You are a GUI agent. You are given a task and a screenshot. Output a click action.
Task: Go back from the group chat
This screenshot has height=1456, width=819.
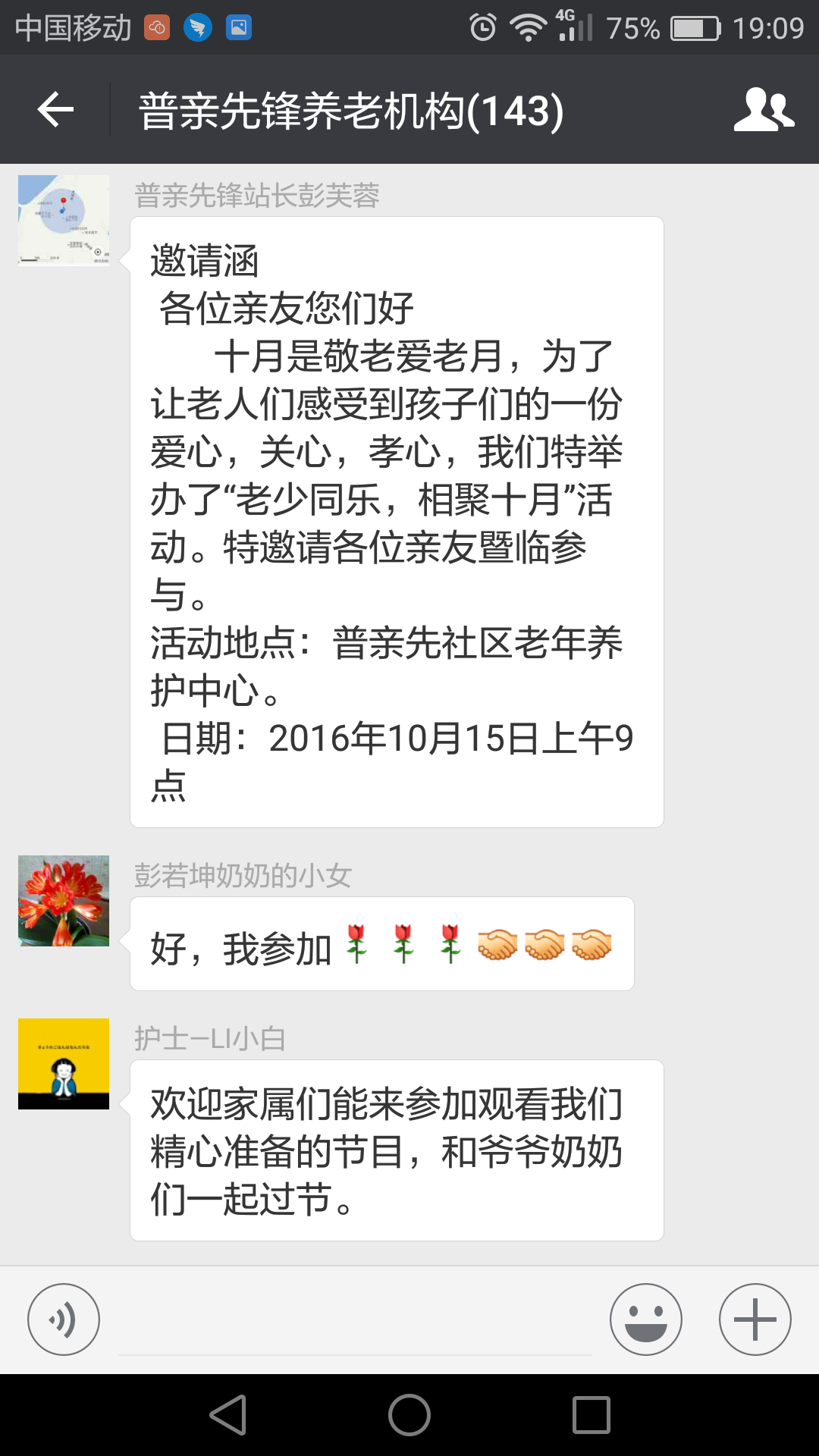tap(55, 111)
